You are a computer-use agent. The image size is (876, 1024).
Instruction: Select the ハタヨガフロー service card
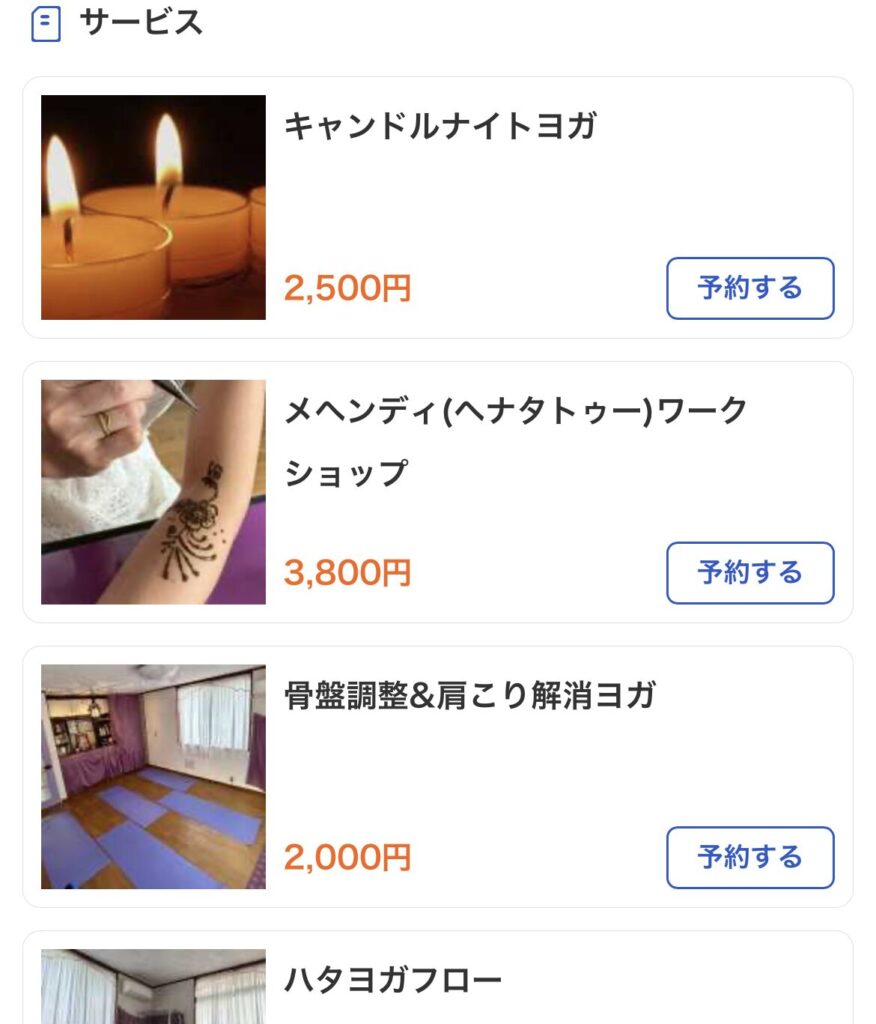(392, 982)
